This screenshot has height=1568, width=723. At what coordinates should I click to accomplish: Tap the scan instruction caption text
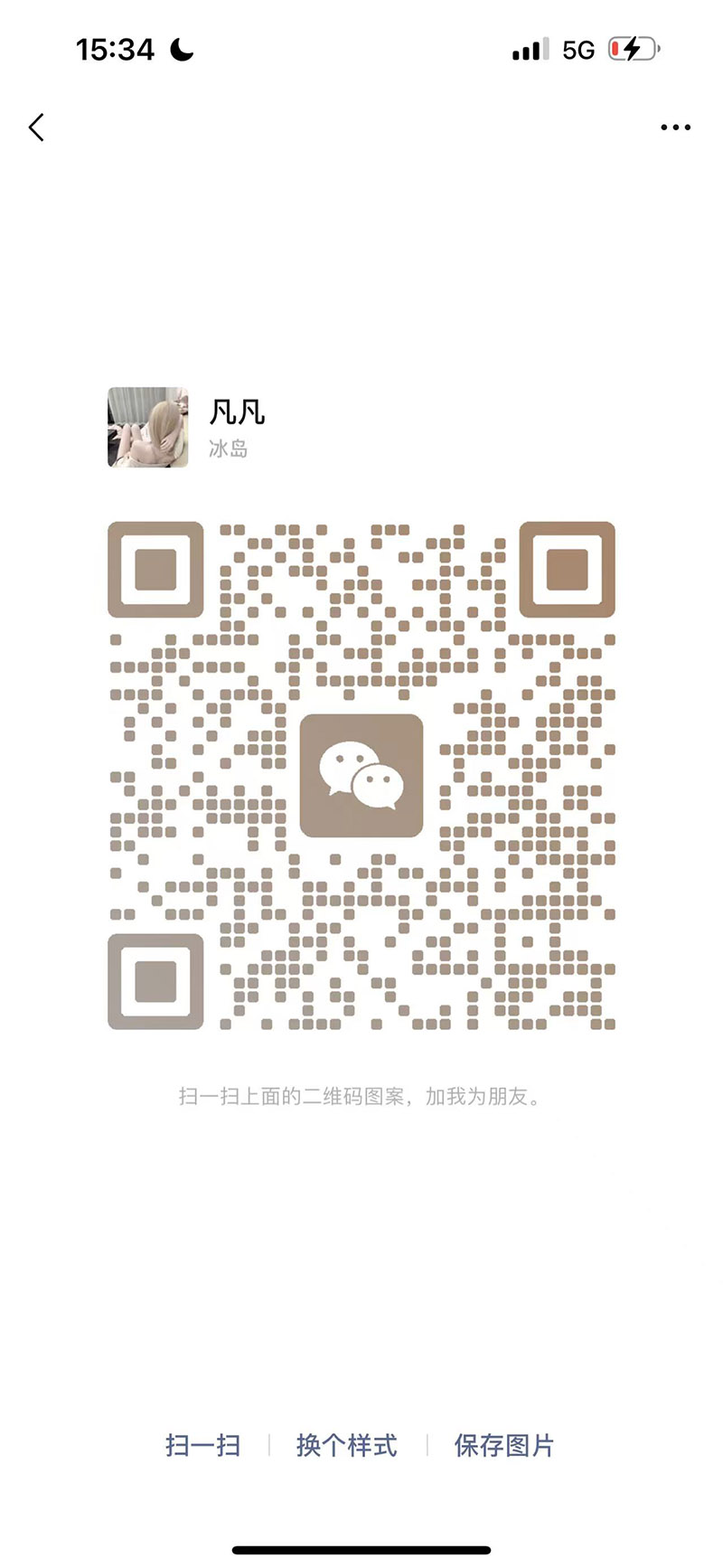pos(361,1094)
